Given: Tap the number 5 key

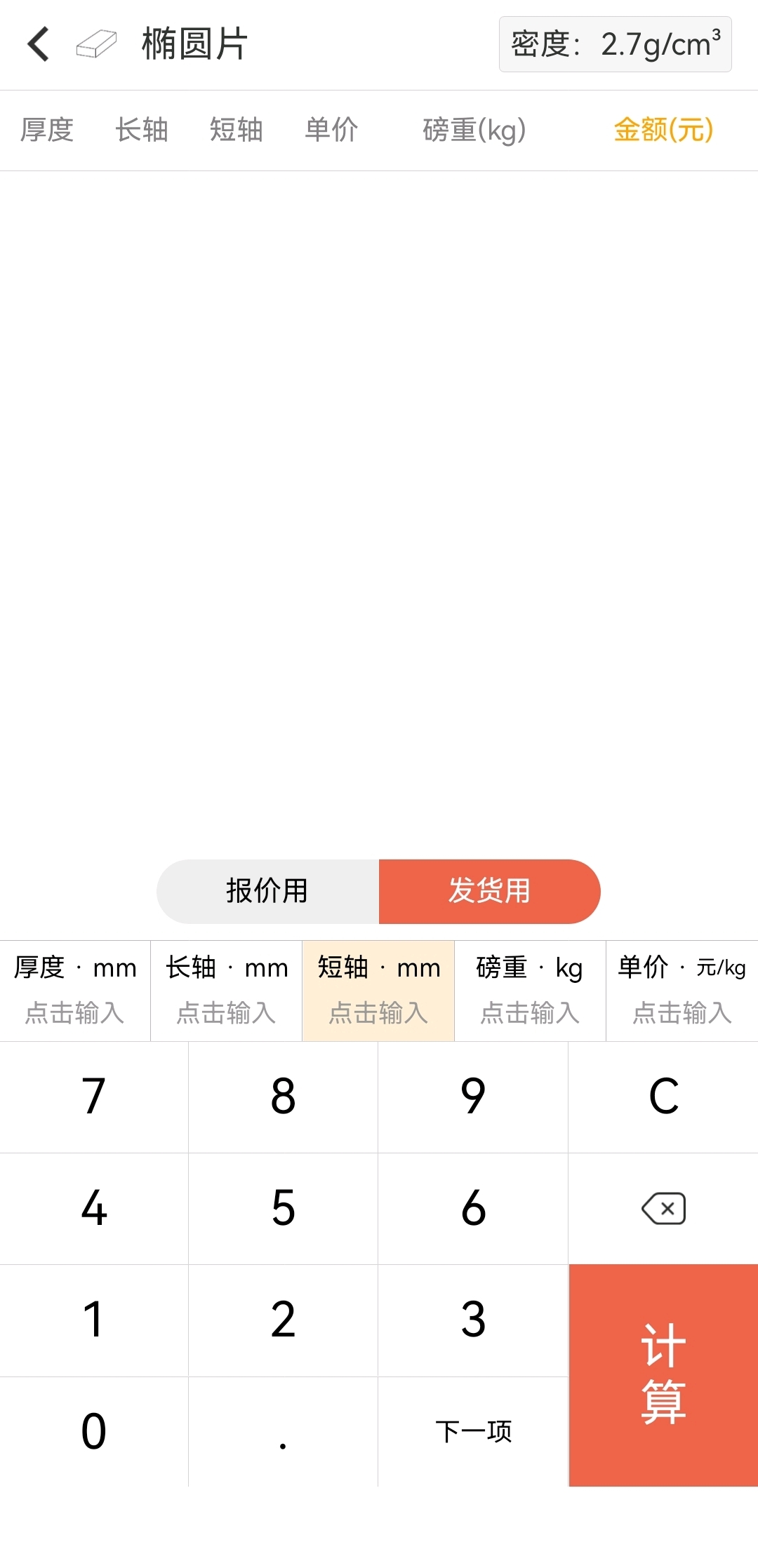Looking at the screenshot, I should tap(283, 1208).
